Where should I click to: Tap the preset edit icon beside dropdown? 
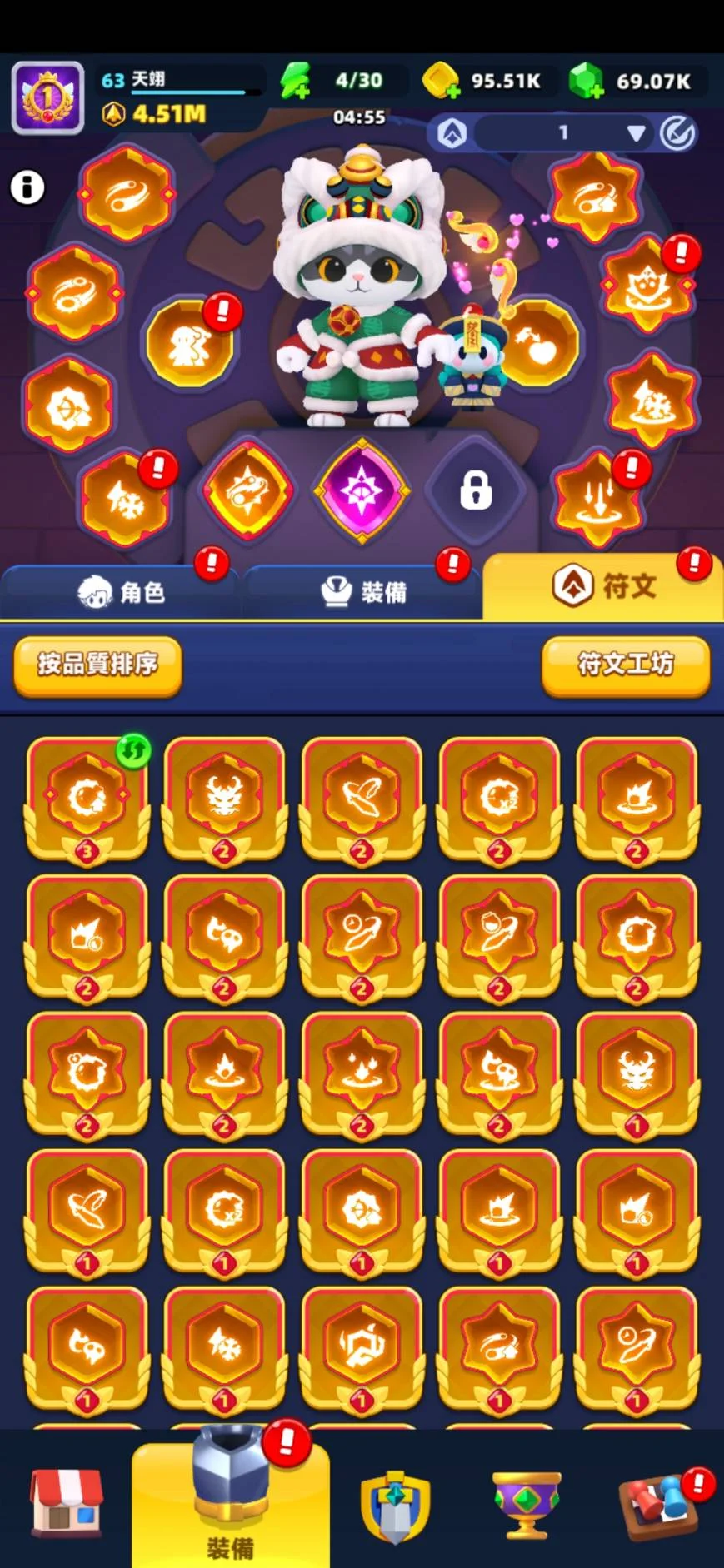coord(677,133)
